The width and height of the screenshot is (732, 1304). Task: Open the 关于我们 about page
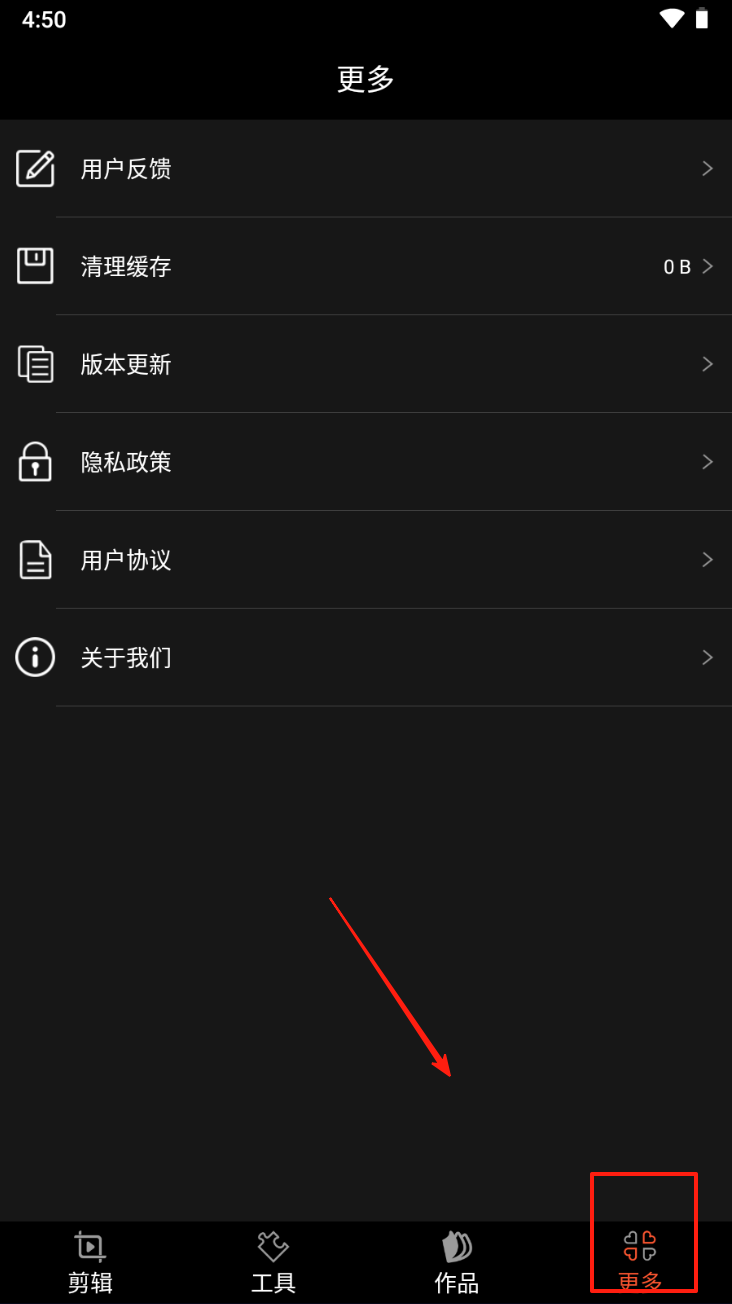[x=366, y=658]
